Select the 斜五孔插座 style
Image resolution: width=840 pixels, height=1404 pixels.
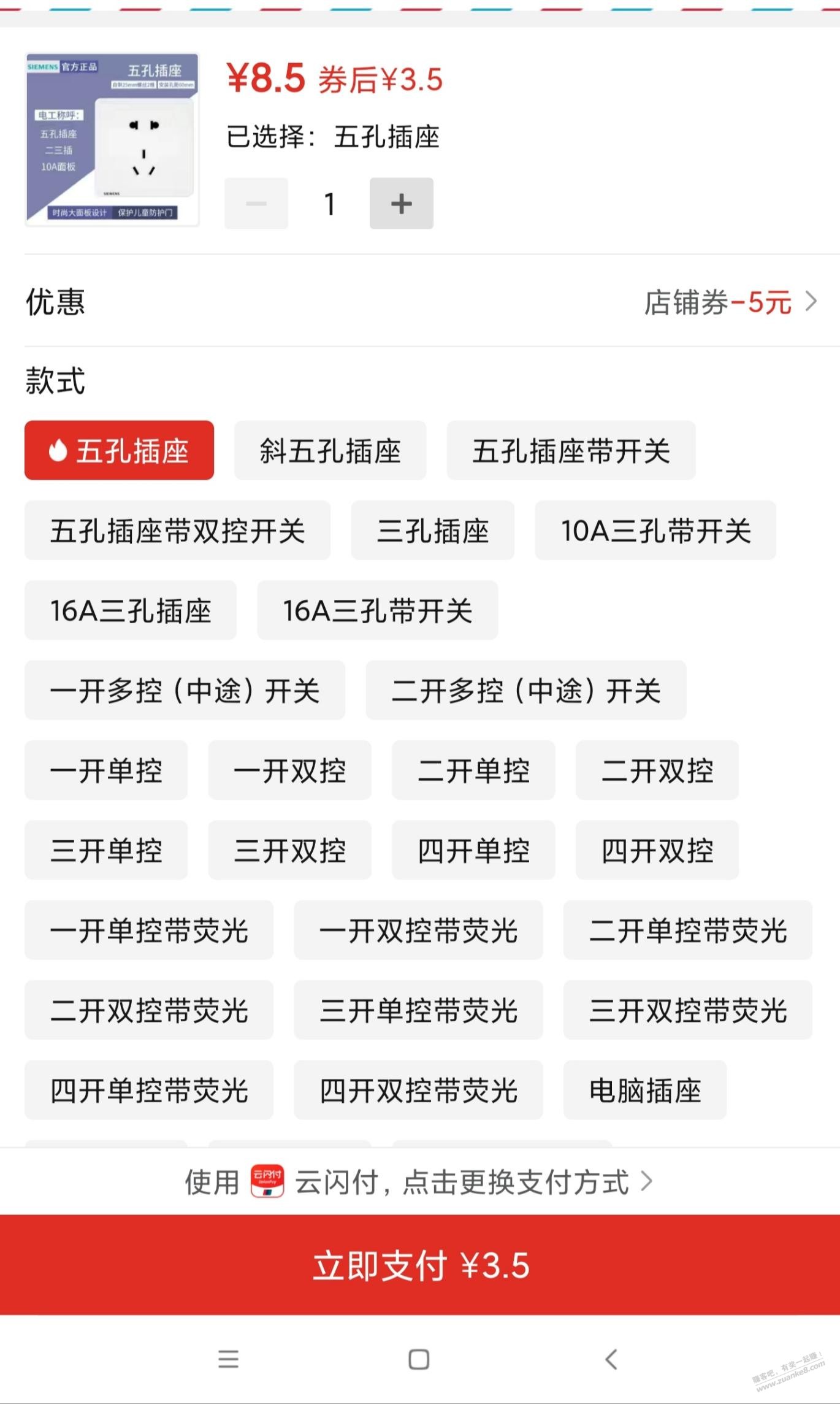pyautogui.click(x=330, y=451)
